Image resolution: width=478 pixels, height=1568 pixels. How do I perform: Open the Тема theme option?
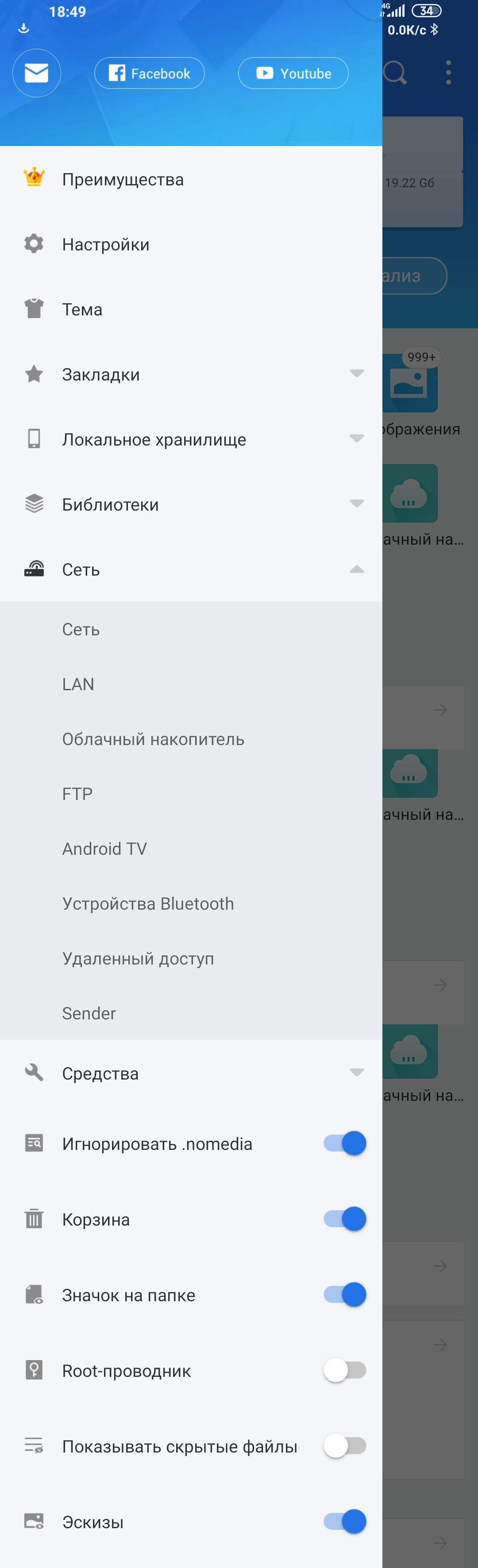pos(82,310)
